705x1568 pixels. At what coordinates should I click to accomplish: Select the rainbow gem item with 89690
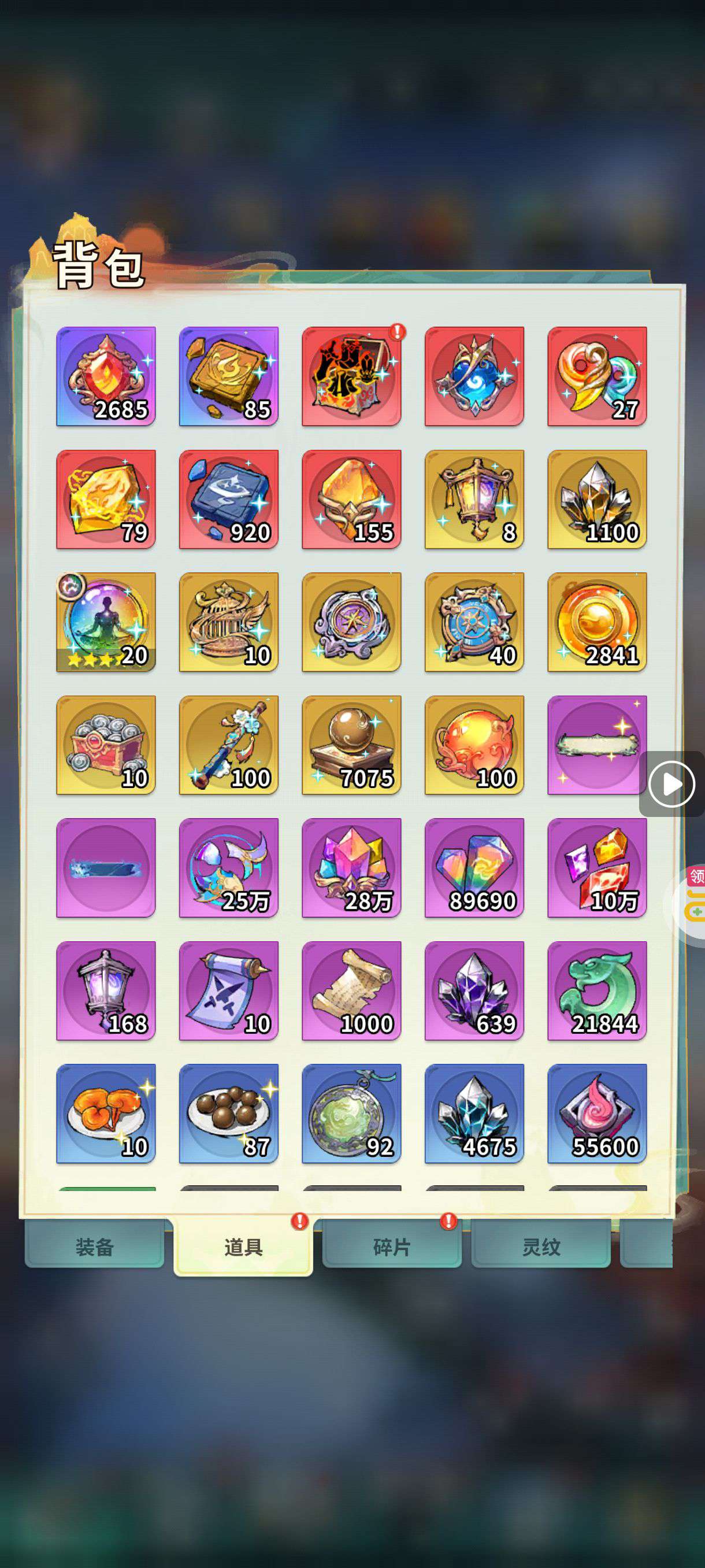(474, 868)
